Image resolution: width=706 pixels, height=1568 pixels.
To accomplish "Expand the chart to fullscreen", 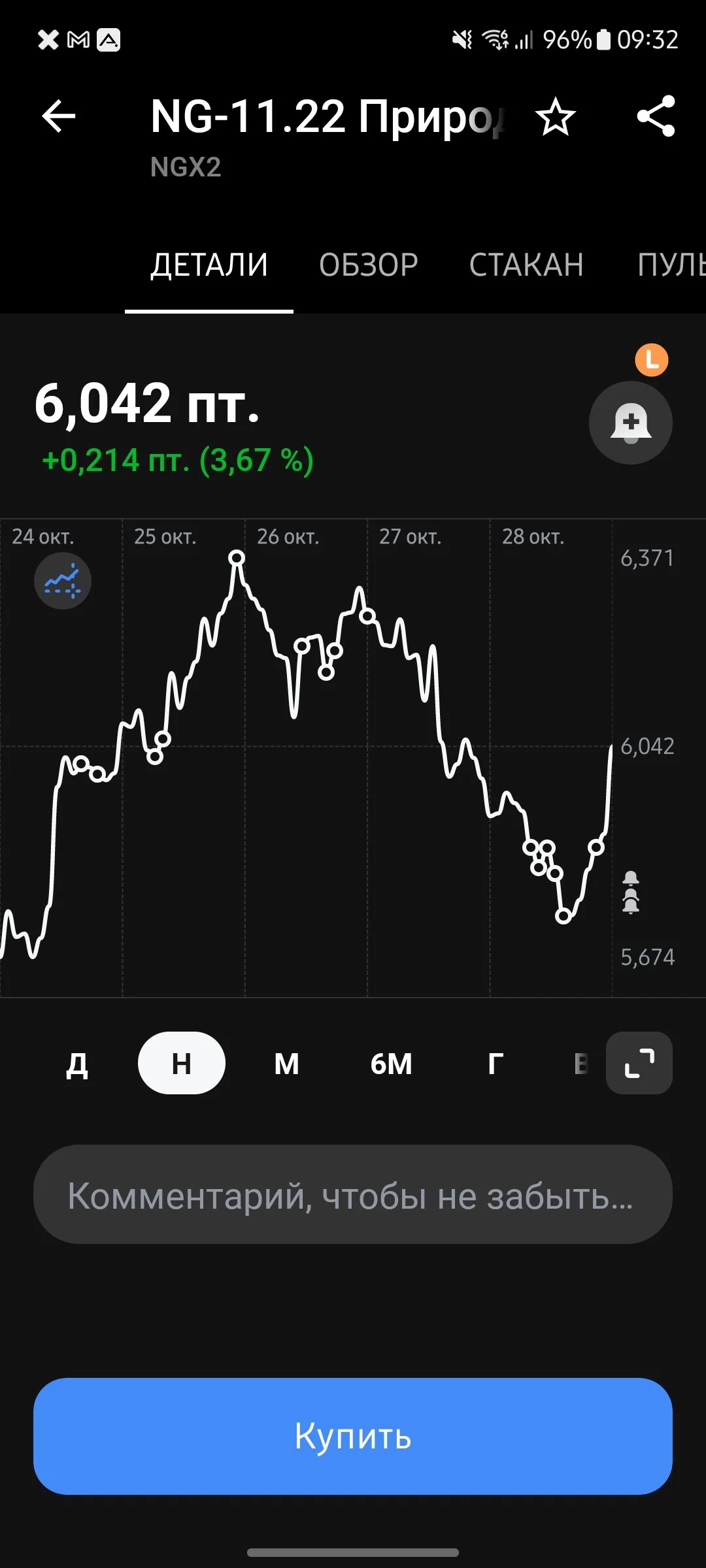I will pos(639,1063).
